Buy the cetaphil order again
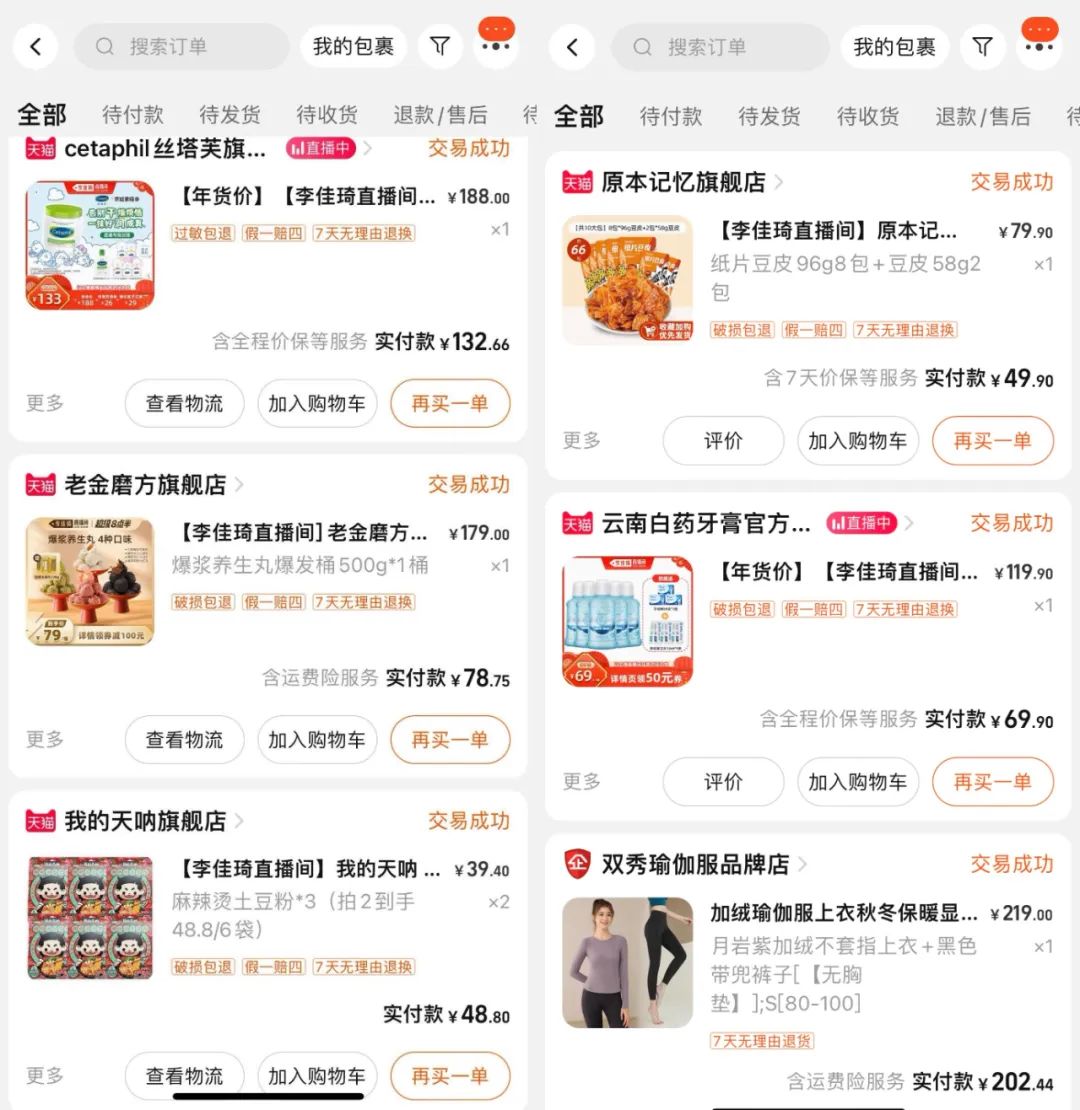The height and width of the screenshot is (1110, 1080). (x=450, y=404)
